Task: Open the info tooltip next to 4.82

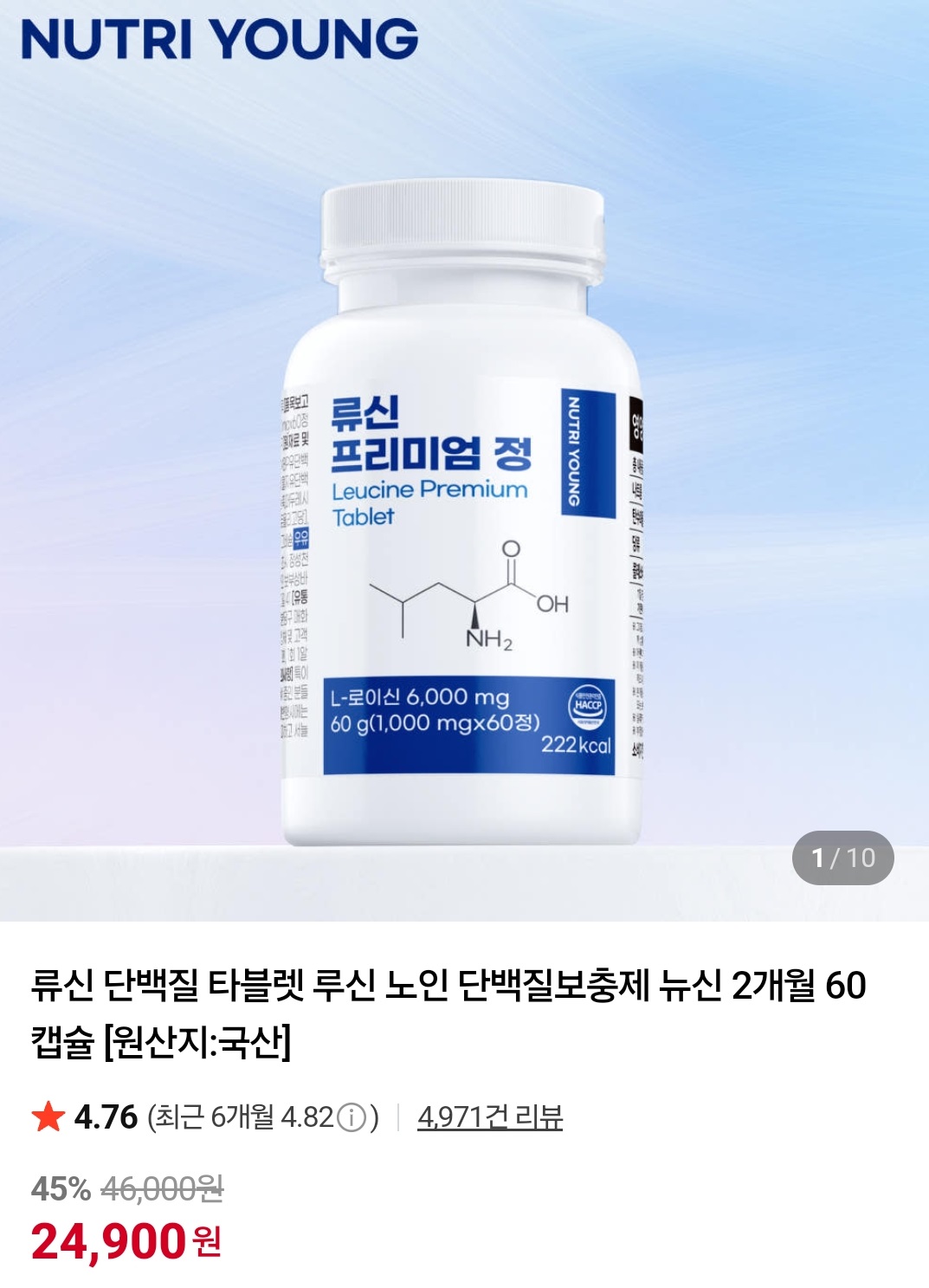Action: click(351, 1119)
